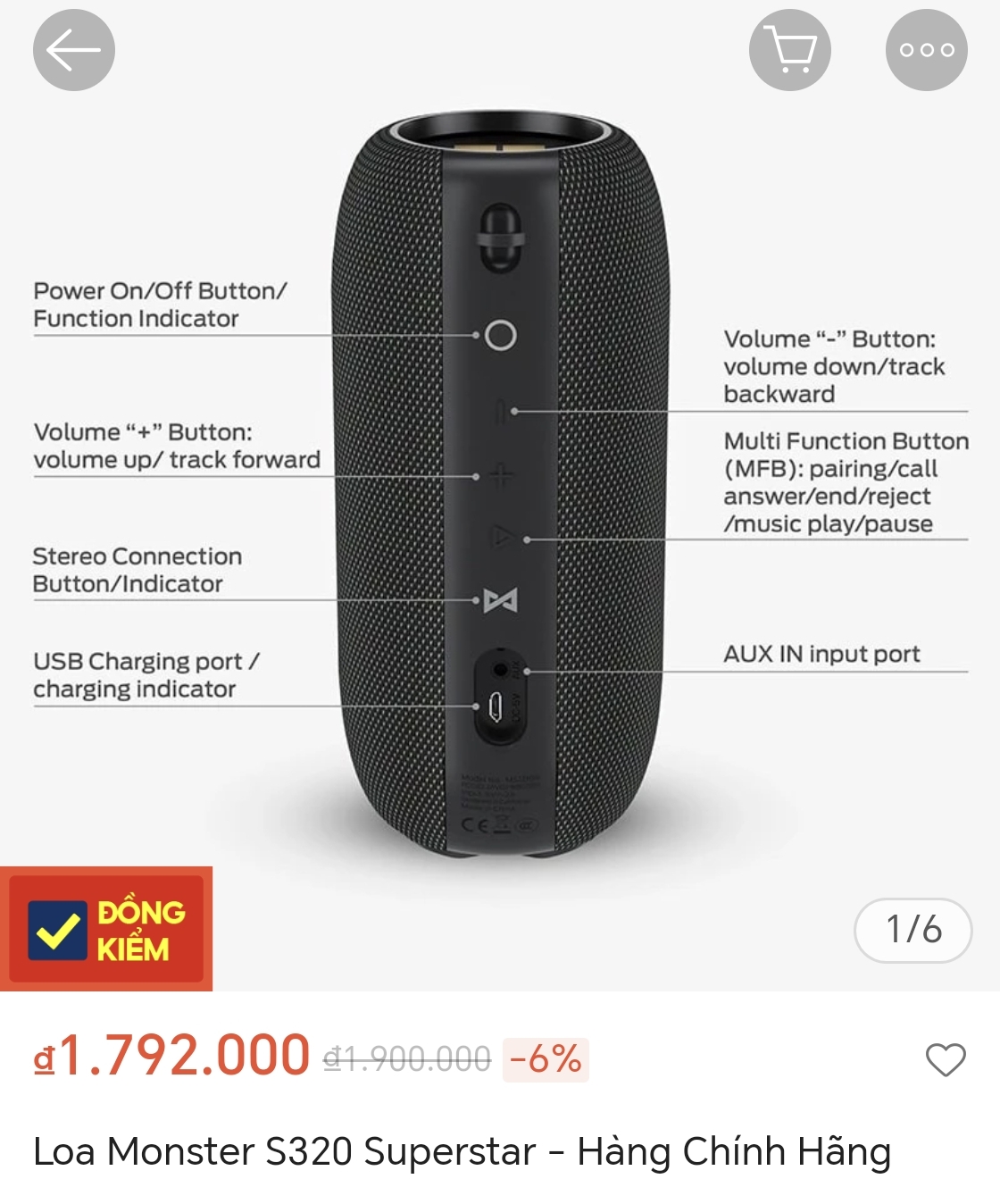Open the shopping cart
The image size is (1000, 1204).
click(x=790, y=50)
